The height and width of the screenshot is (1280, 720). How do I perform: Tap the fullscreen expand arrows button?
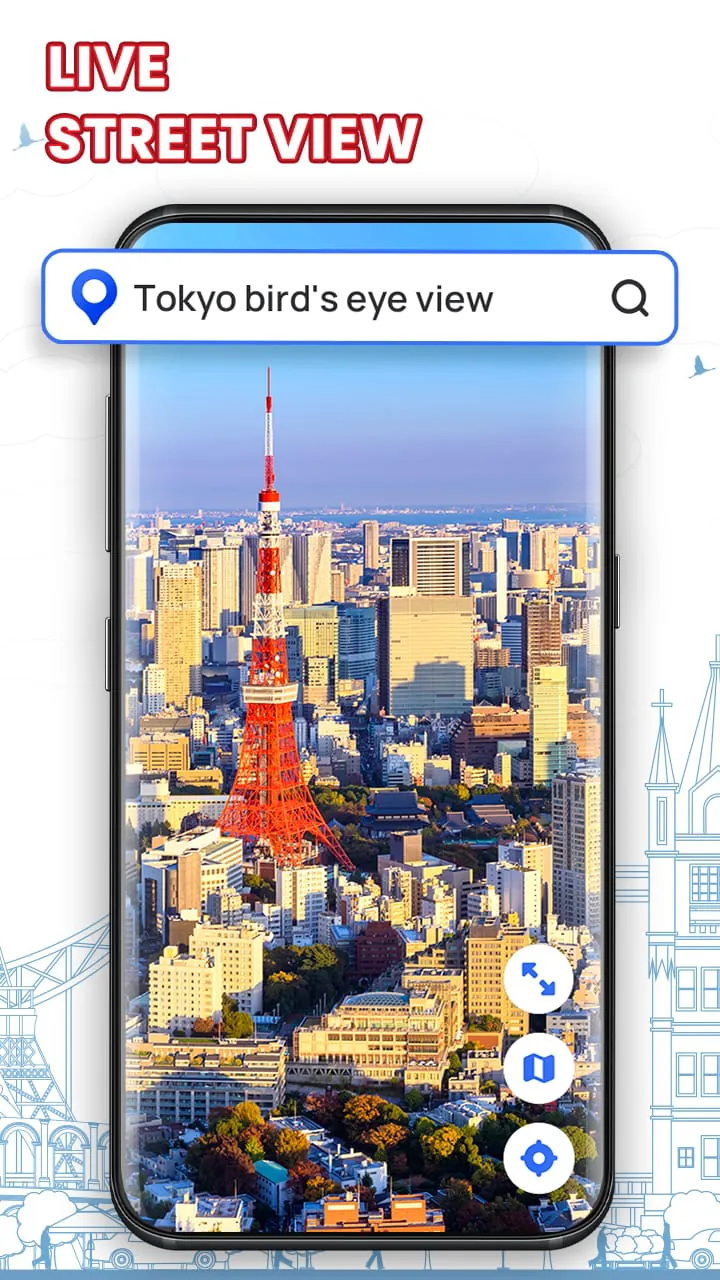click(x=538, y=981)
